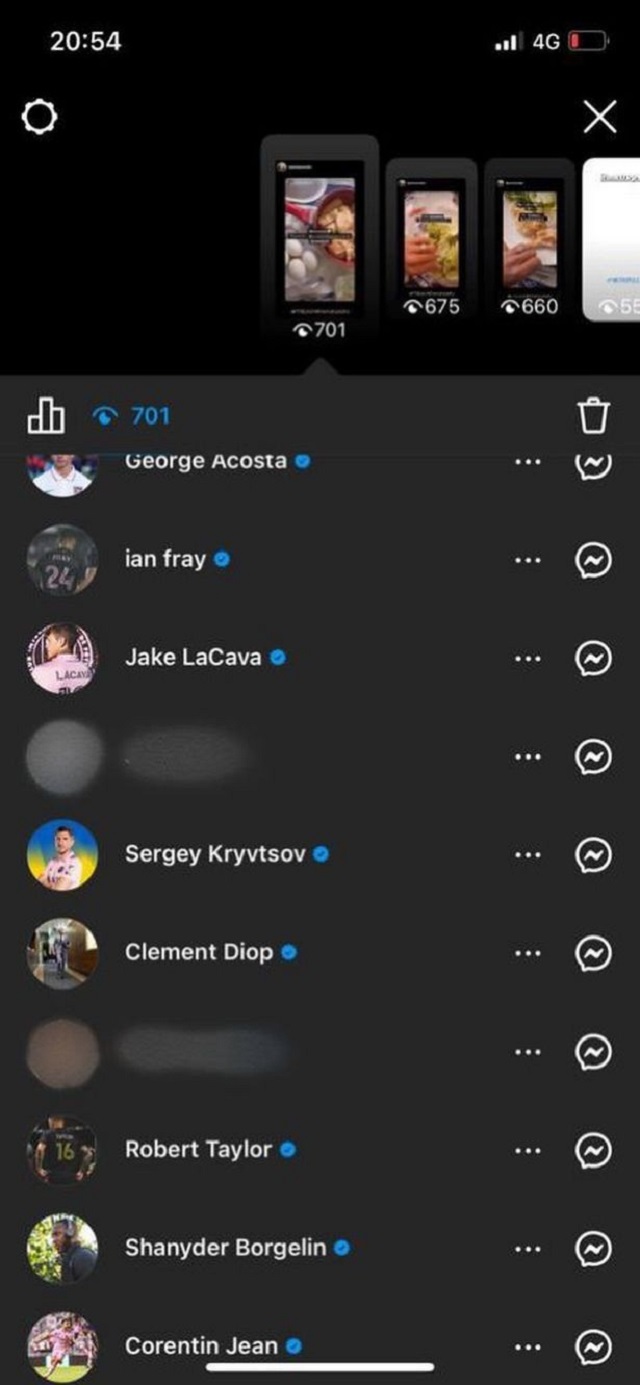This screenshot has width=640, height=1385.
Task: Send a message to Robert Taylor
Action: click(x=593, y=1150)
